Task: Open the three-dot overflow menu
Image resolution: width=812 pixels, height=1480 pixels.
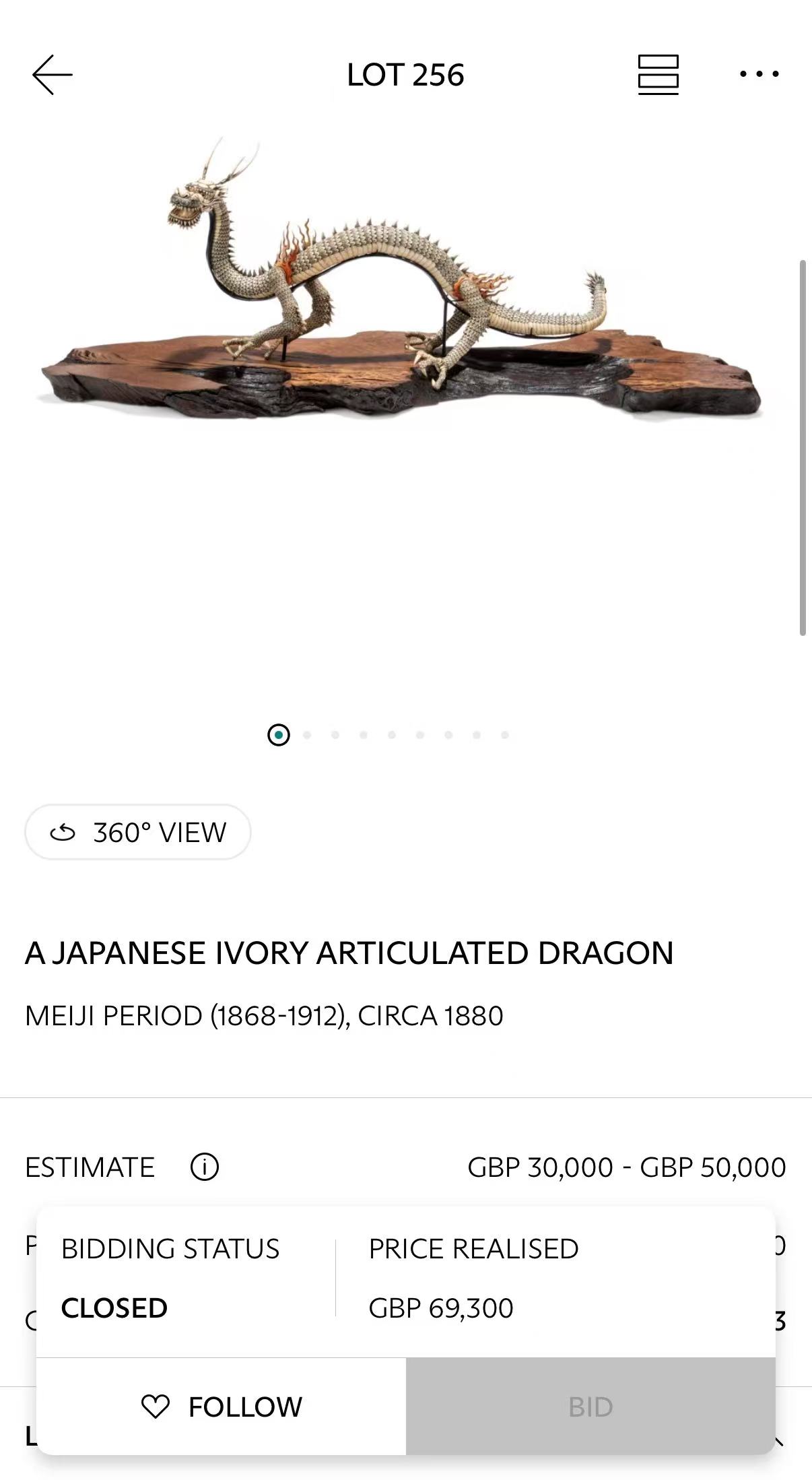Action: click(759, 74)
